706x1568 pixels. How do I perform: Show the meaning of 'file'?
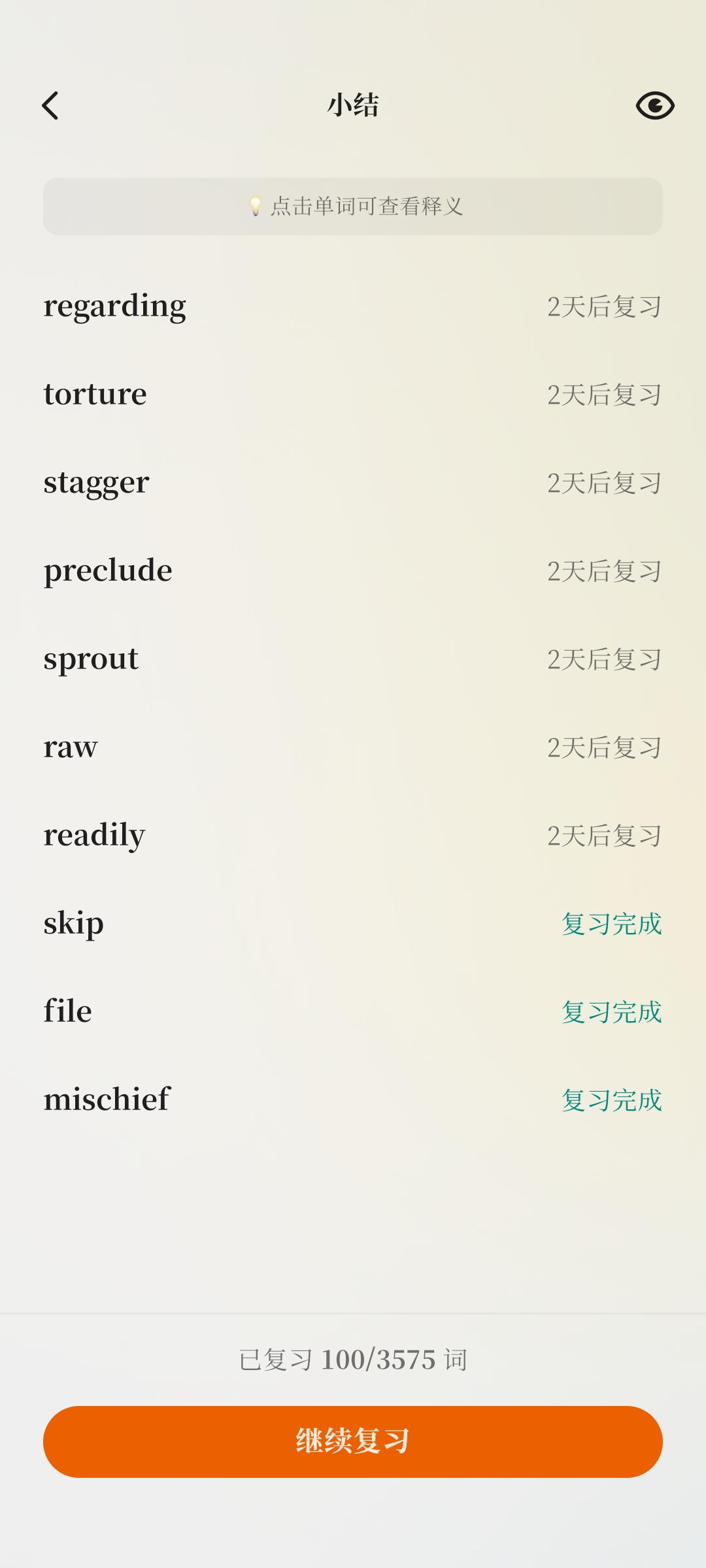[x=68, y=1011]
